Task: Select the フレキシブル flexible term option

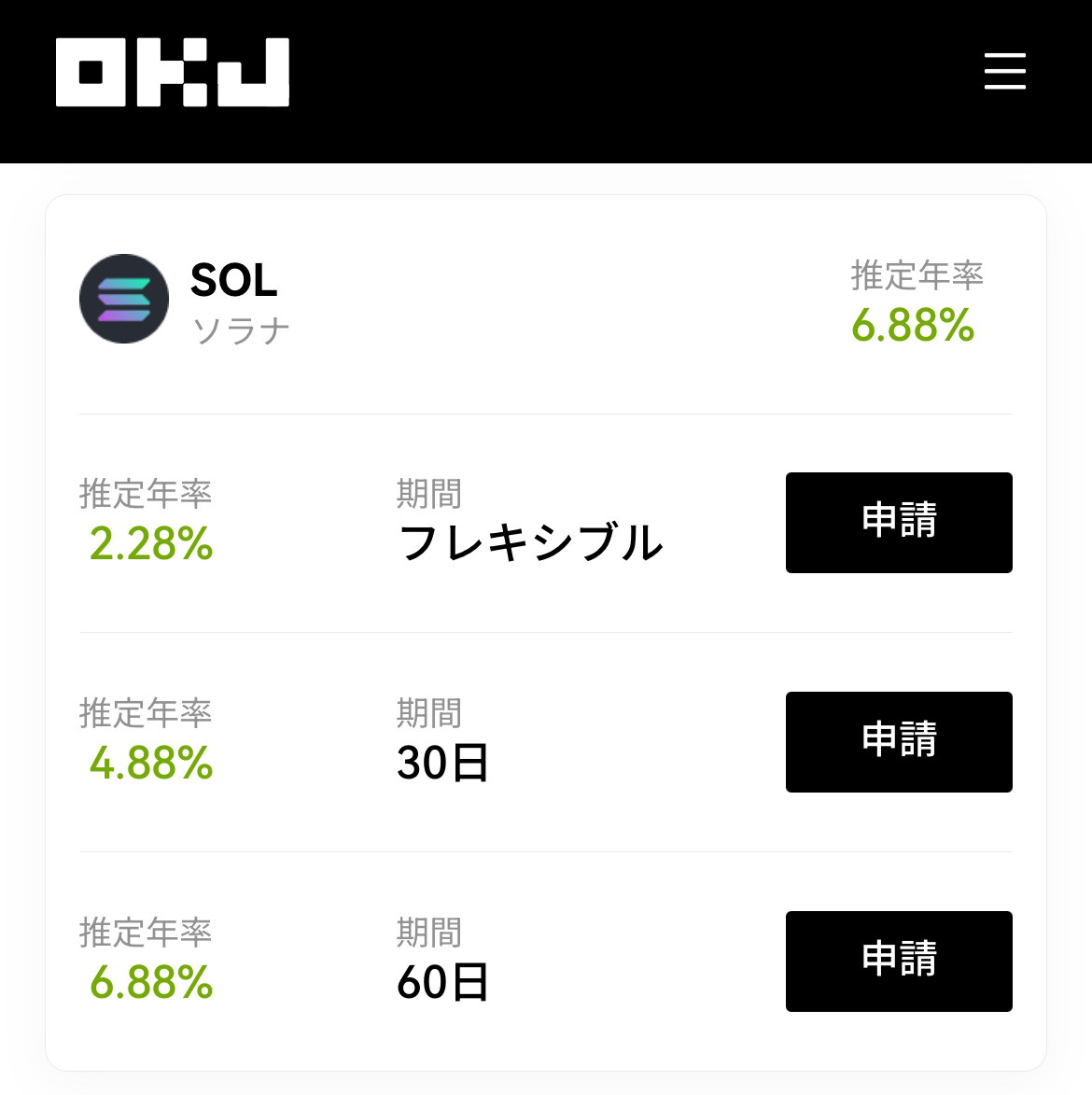Action: coord(529,543)
